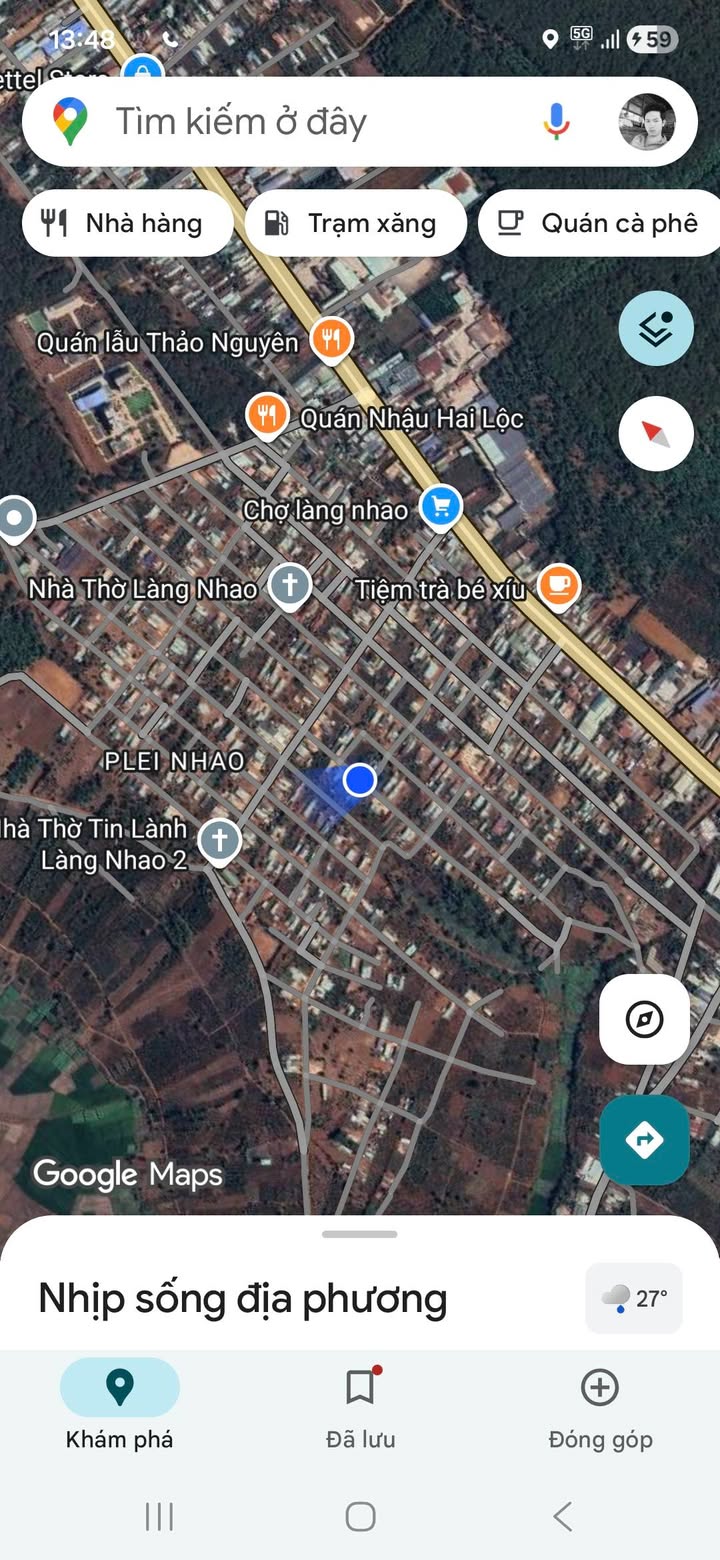This screenshot has height=1560, width=720.
Task: Open the account profile picture
Action: [647, 122]
